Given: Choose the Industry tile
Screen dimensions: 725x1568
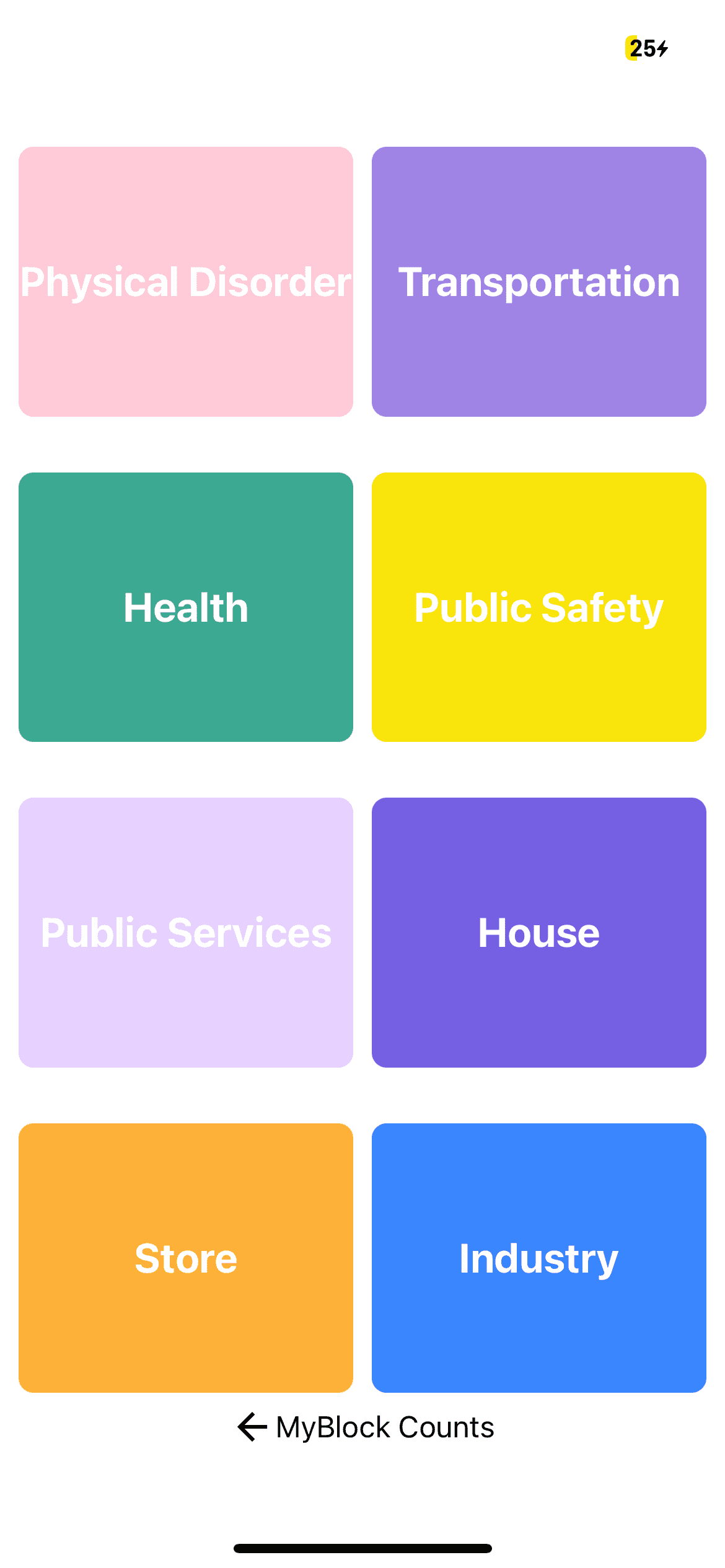Looking at the screenshot, I should point(539,1258).
